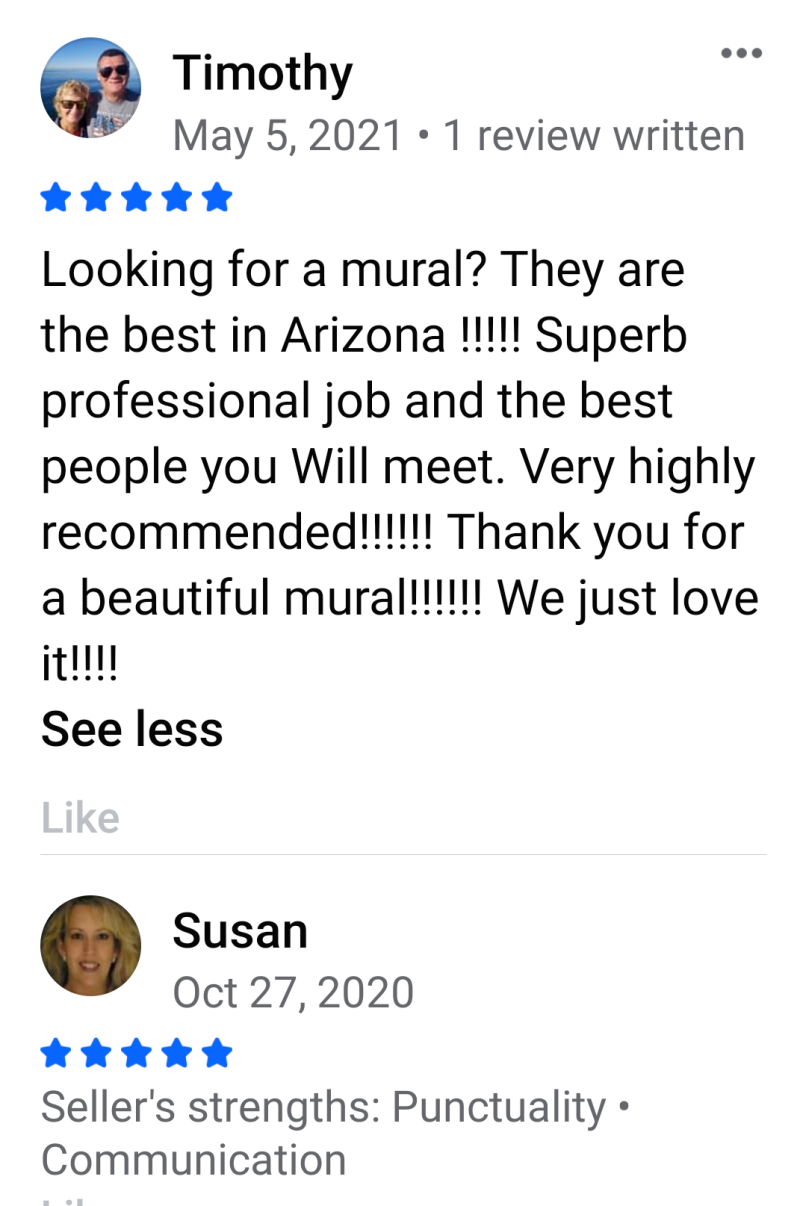Image resolution: width=800 pixels, height=1206 pixels.
Task: Open Susan's profile picture
Action: pyautogui.click(x=91, y=945)
